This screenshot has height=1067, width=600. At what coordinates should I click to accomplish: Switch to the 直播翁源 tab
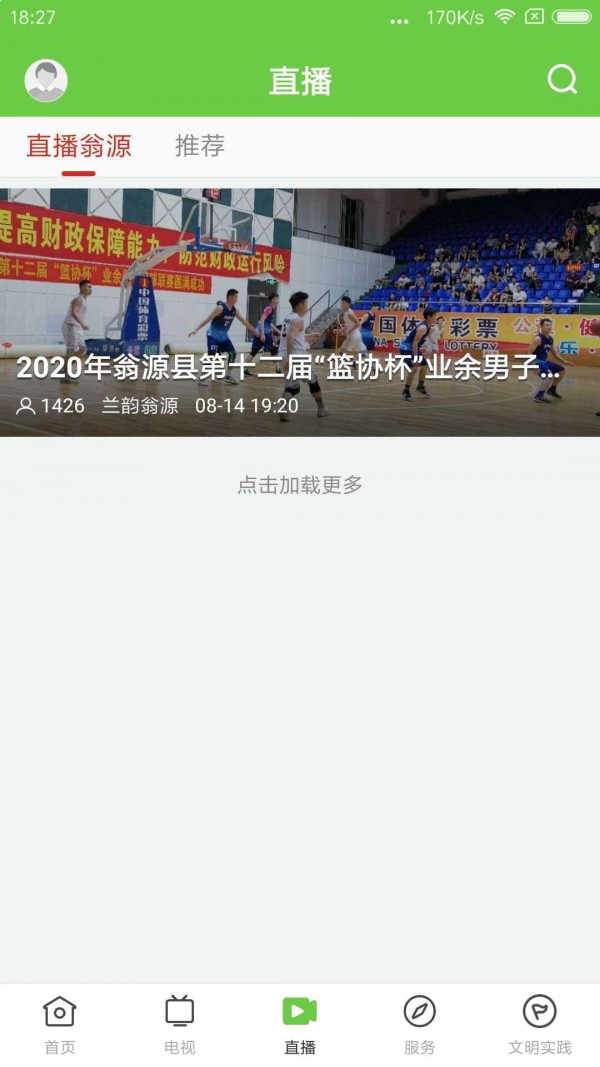pyautogui.click(x=79, y=146)
